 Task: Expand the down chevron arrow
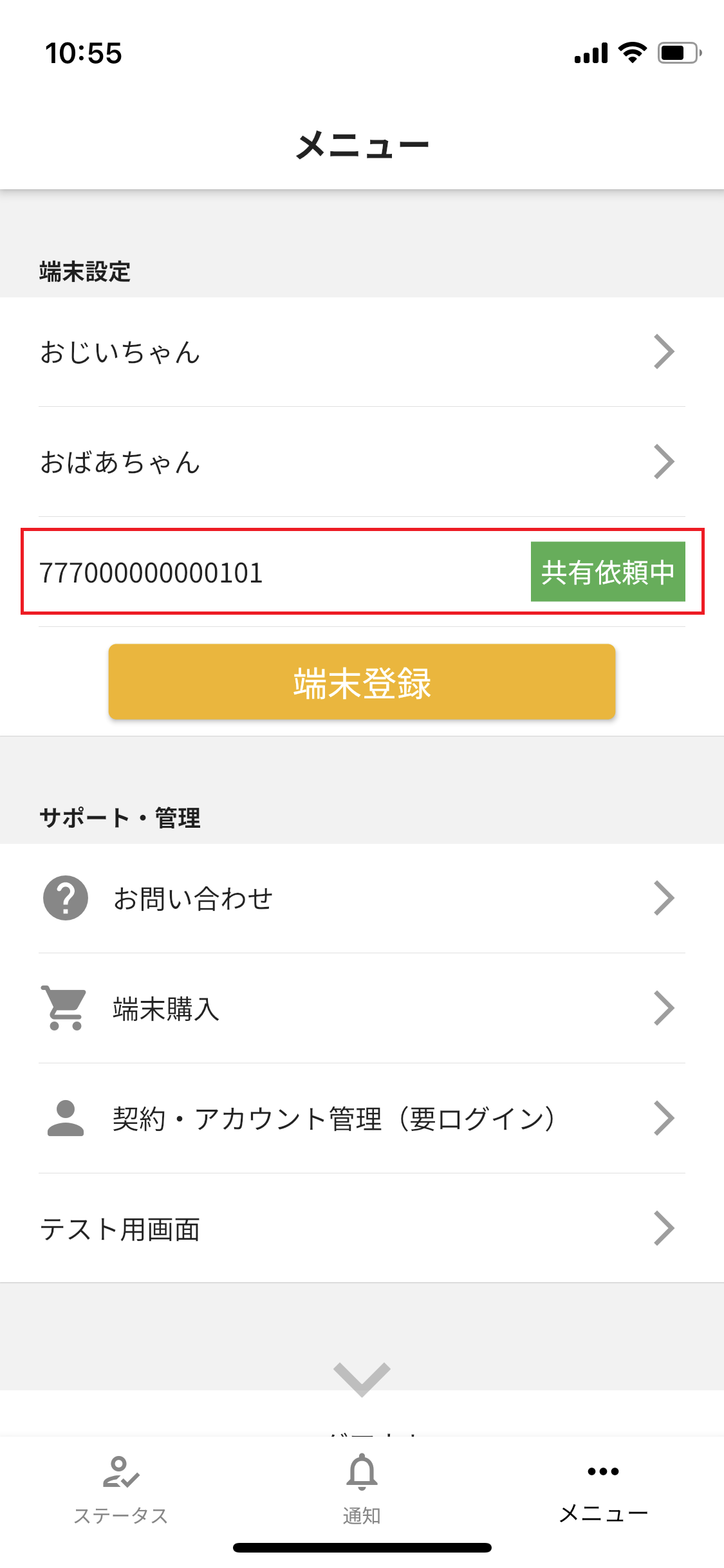click(x=362, y=1379)
